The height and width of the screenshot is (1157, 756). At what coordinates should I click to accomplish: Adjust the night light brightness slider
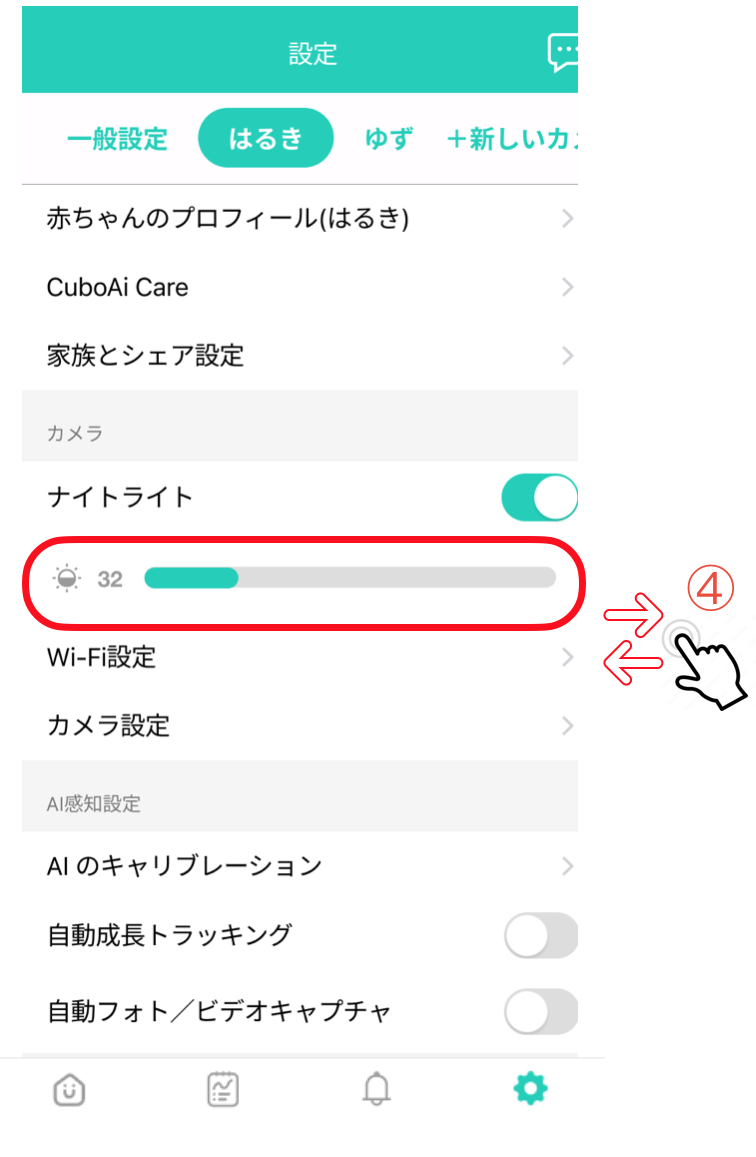tap(237, 578)
